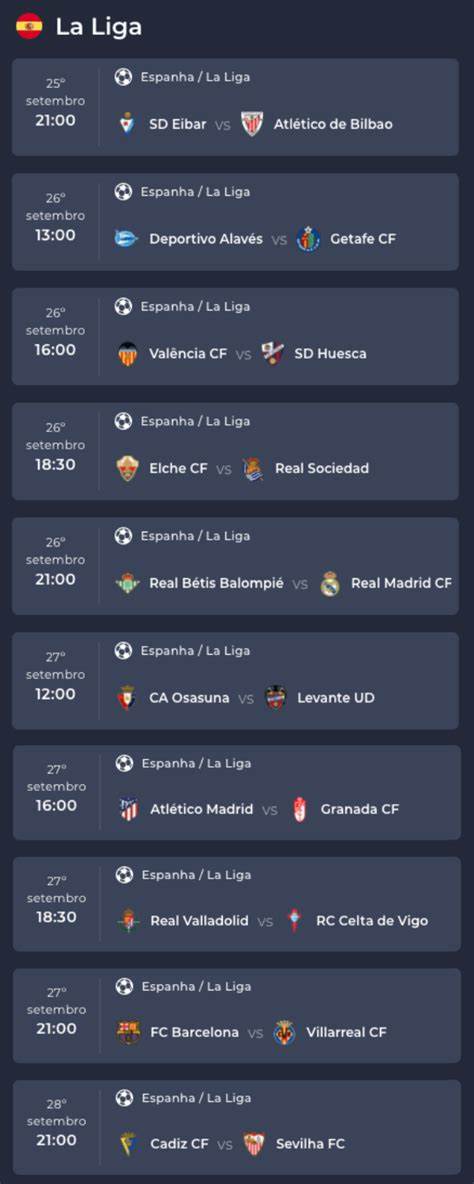Select FC Barcelona vs Villarreal CF fixture
Screen dimensions: 474x1184
coord(236,1016)
